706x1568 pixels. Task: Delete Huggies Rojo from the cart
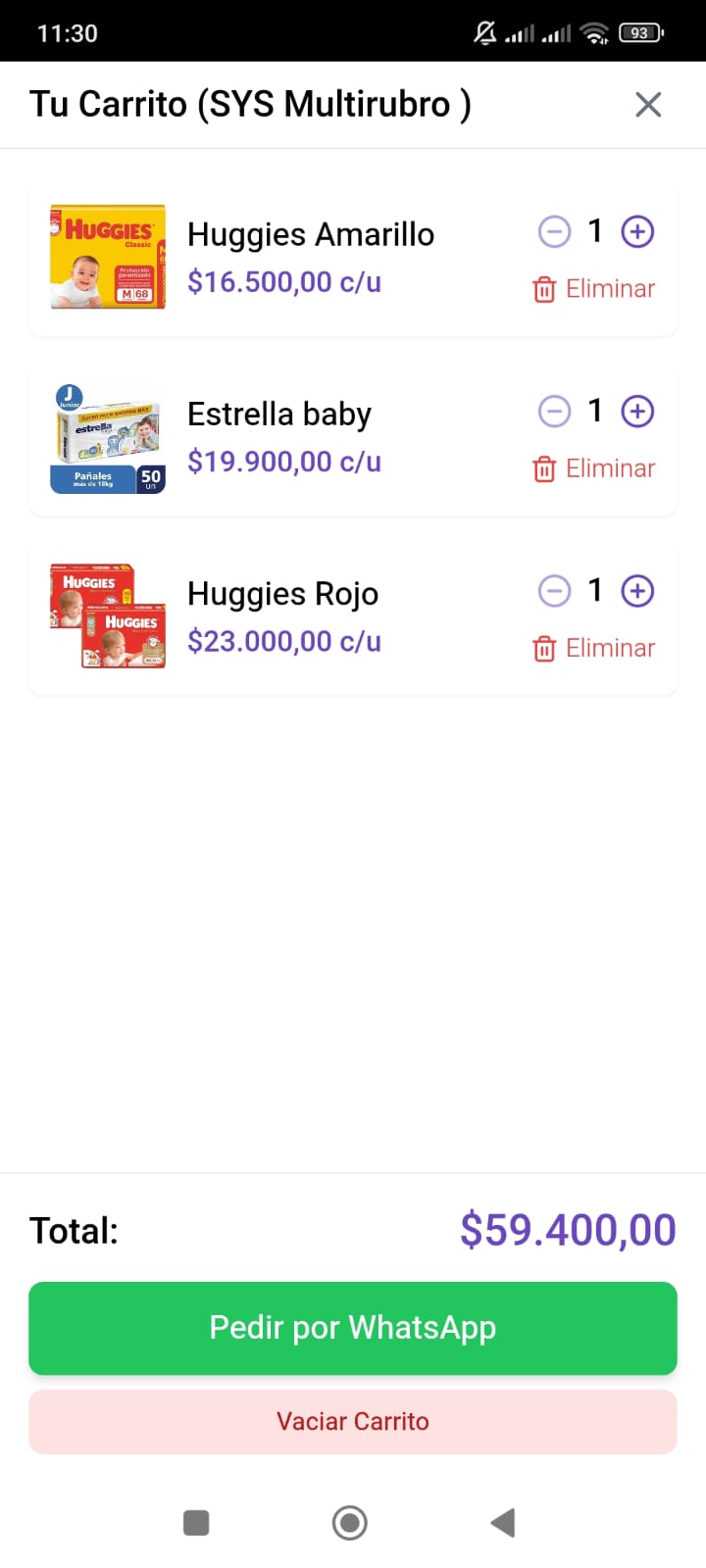pyautogui.click(x=593, y=648)
